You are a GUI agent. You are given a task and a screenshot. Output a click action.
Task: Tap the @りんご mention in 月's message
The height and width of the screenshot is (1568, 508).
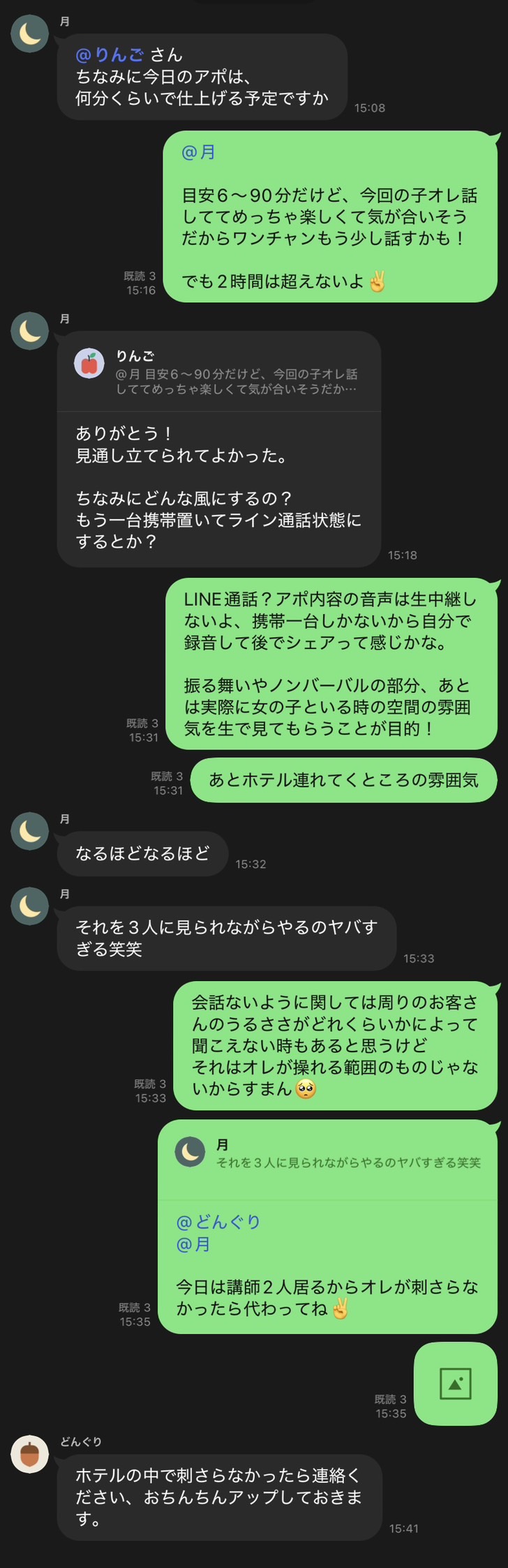pyautogui.click(x=110, y=54)
